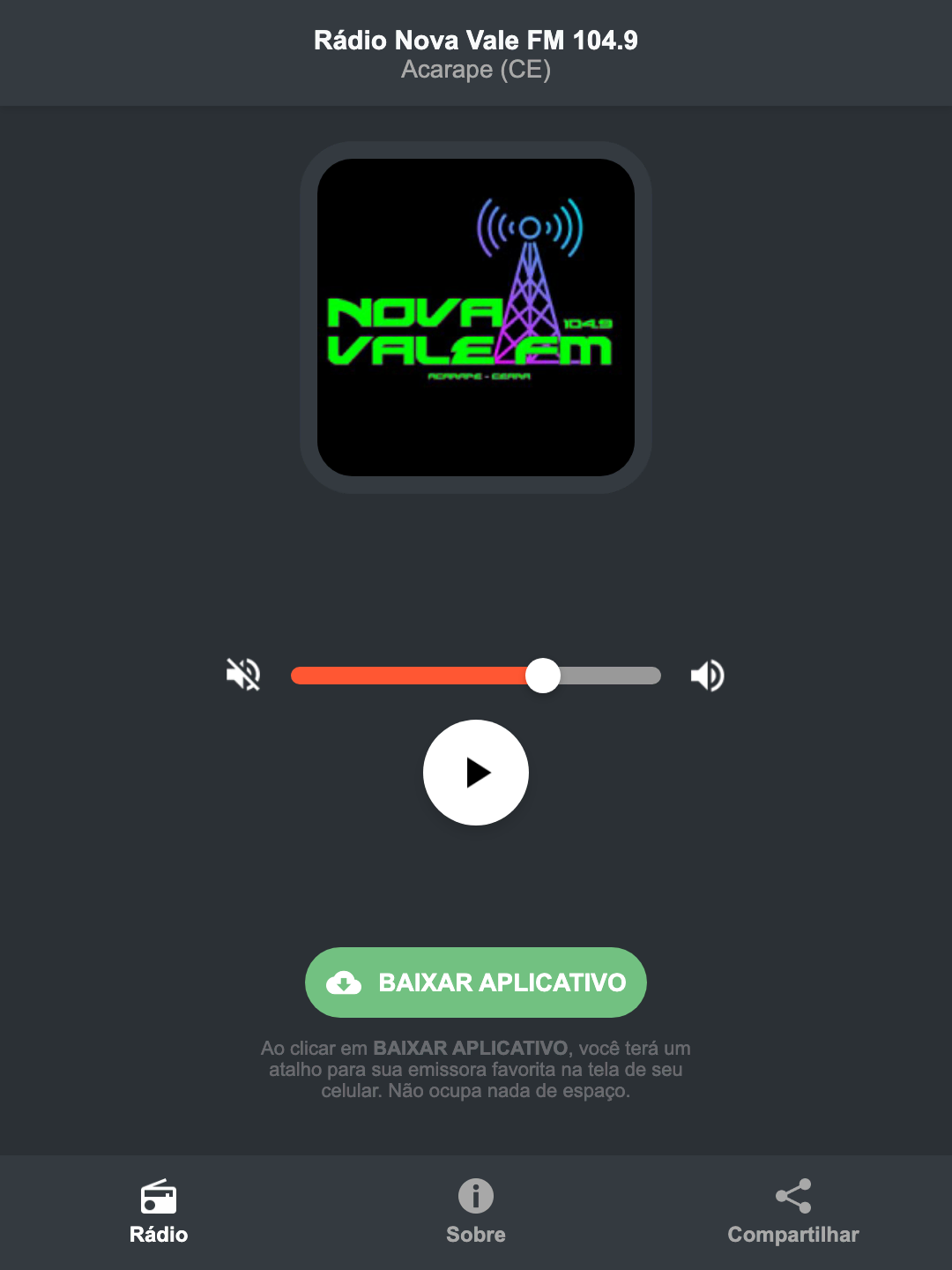The width and height of the screenshot is (952, 1270).
Task: Click the download cloud icon
Action: tap(346, 982)
